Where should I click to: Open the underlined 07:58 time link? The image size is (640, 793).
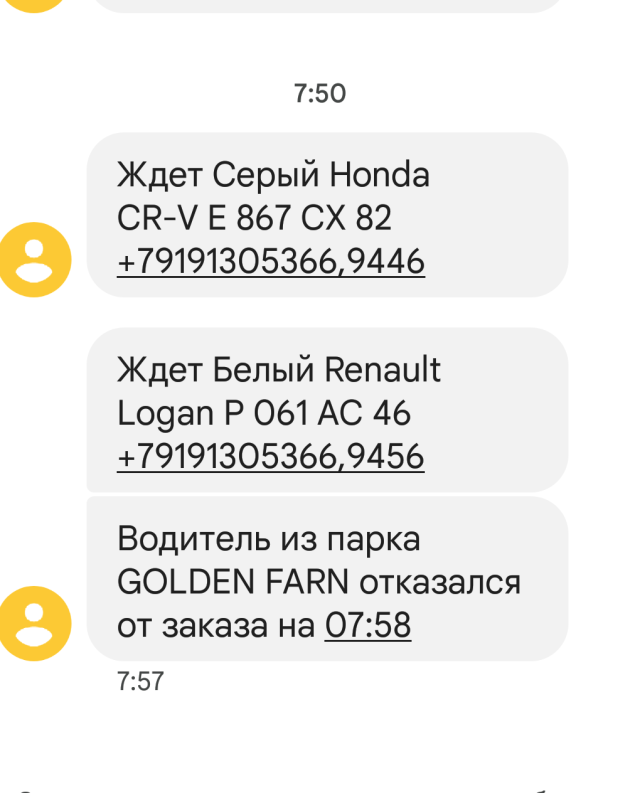tap(368, 626)
